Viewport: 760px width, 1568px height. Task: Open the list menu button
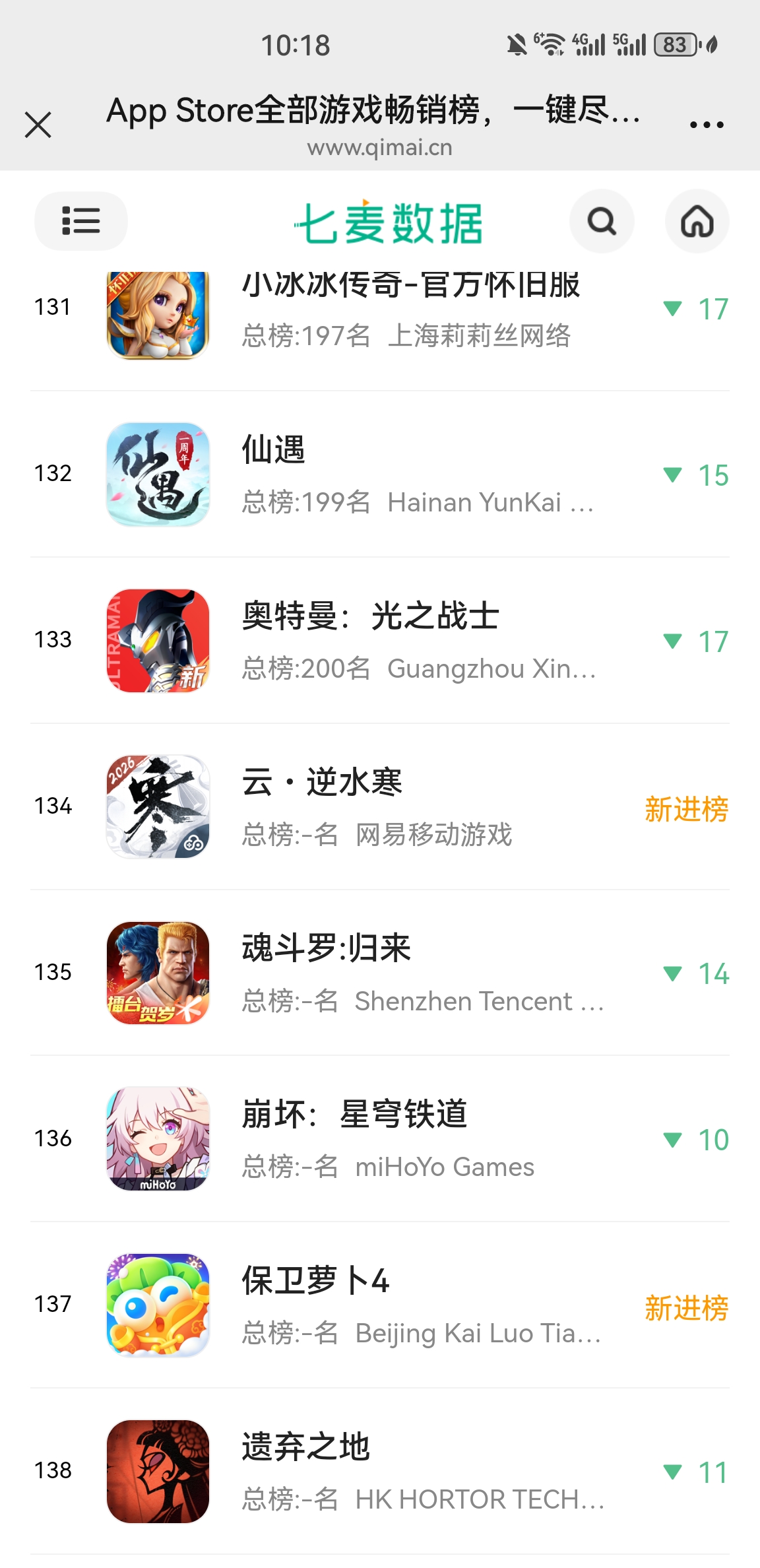coord(80,221)
